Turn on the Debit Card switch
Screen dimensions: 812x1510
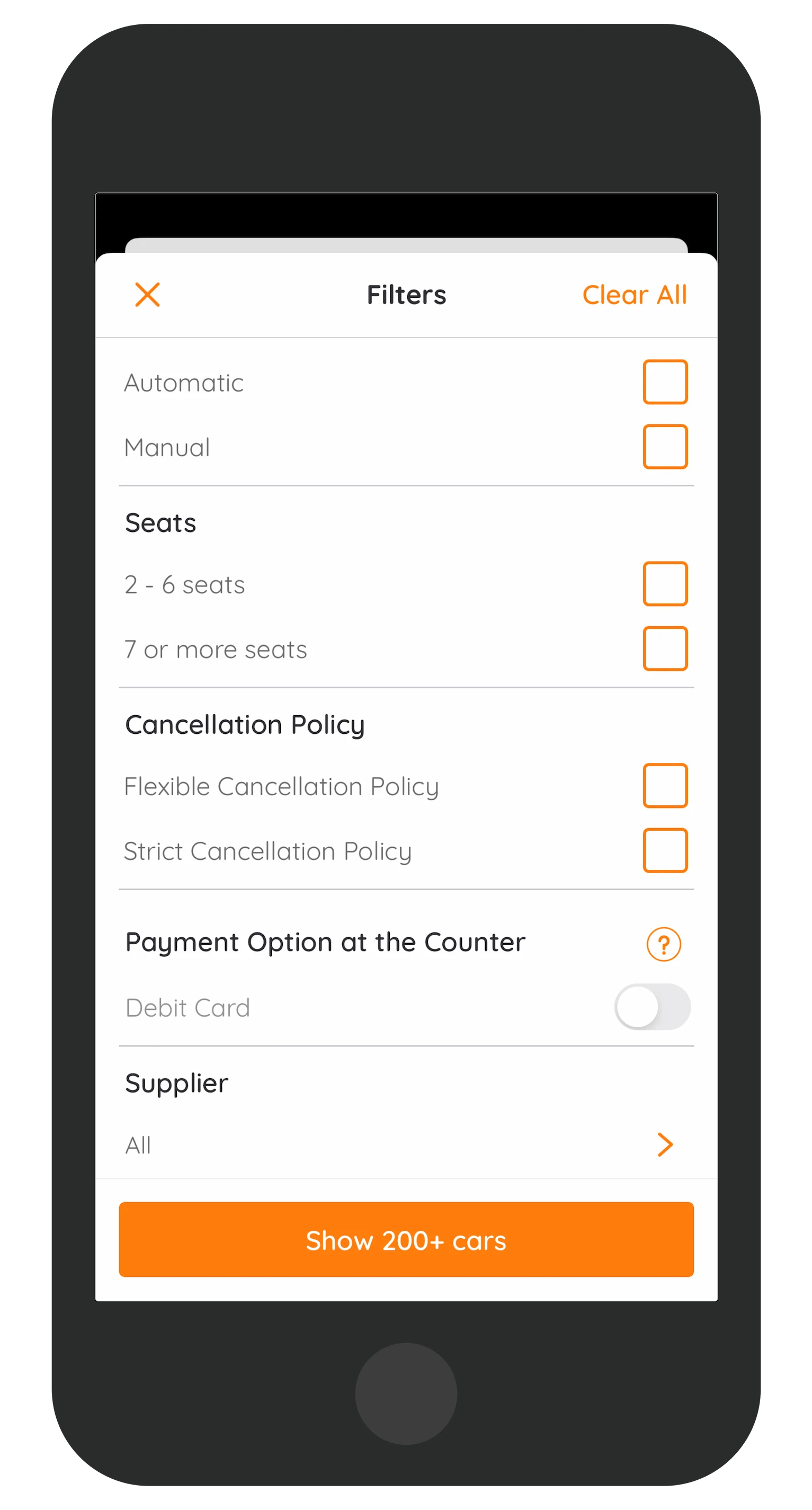(652, 1007)
